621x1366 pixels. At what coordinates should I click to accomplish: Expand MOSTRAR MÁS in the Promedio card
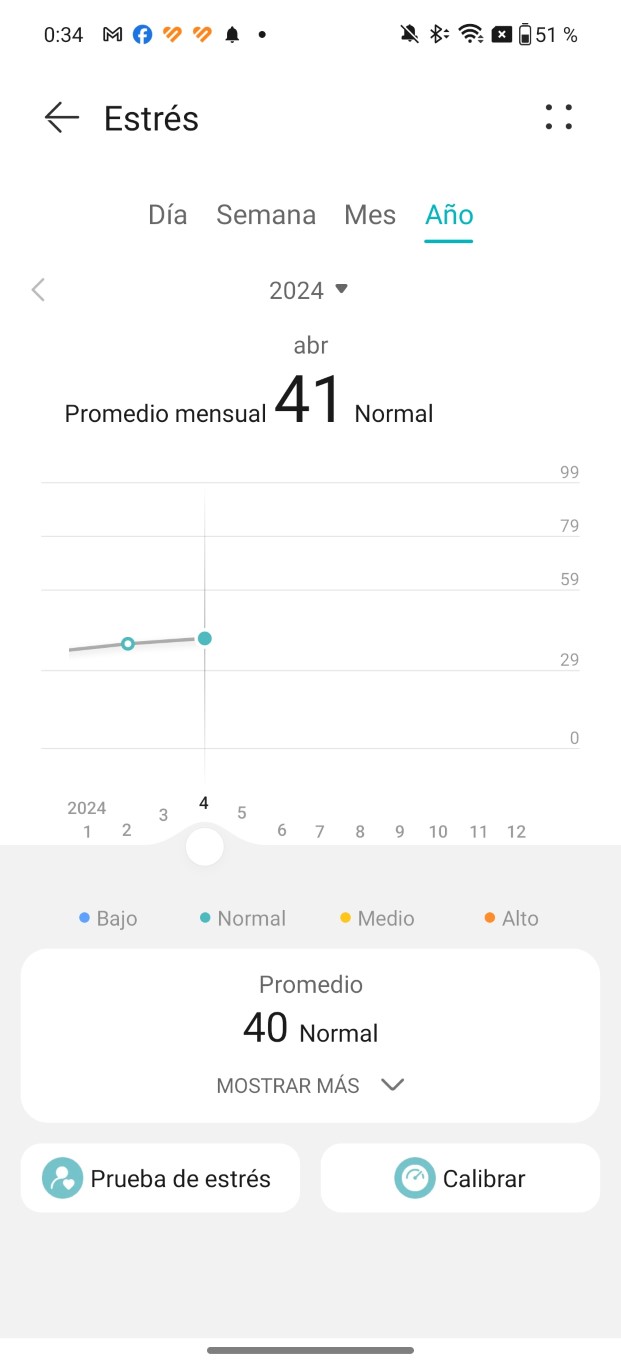click(x=310, y=1085)
